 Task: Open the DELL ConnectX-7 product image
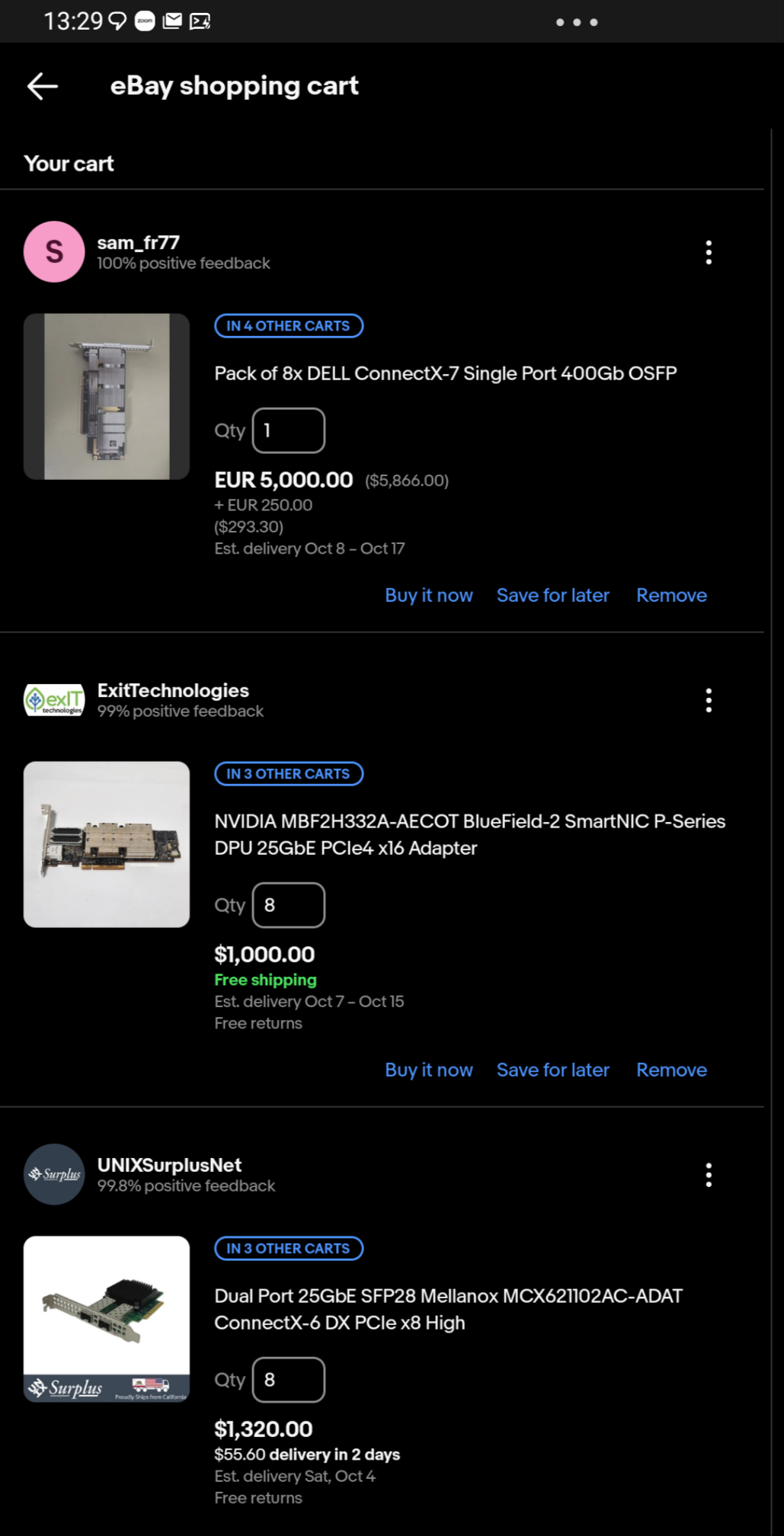107,396
